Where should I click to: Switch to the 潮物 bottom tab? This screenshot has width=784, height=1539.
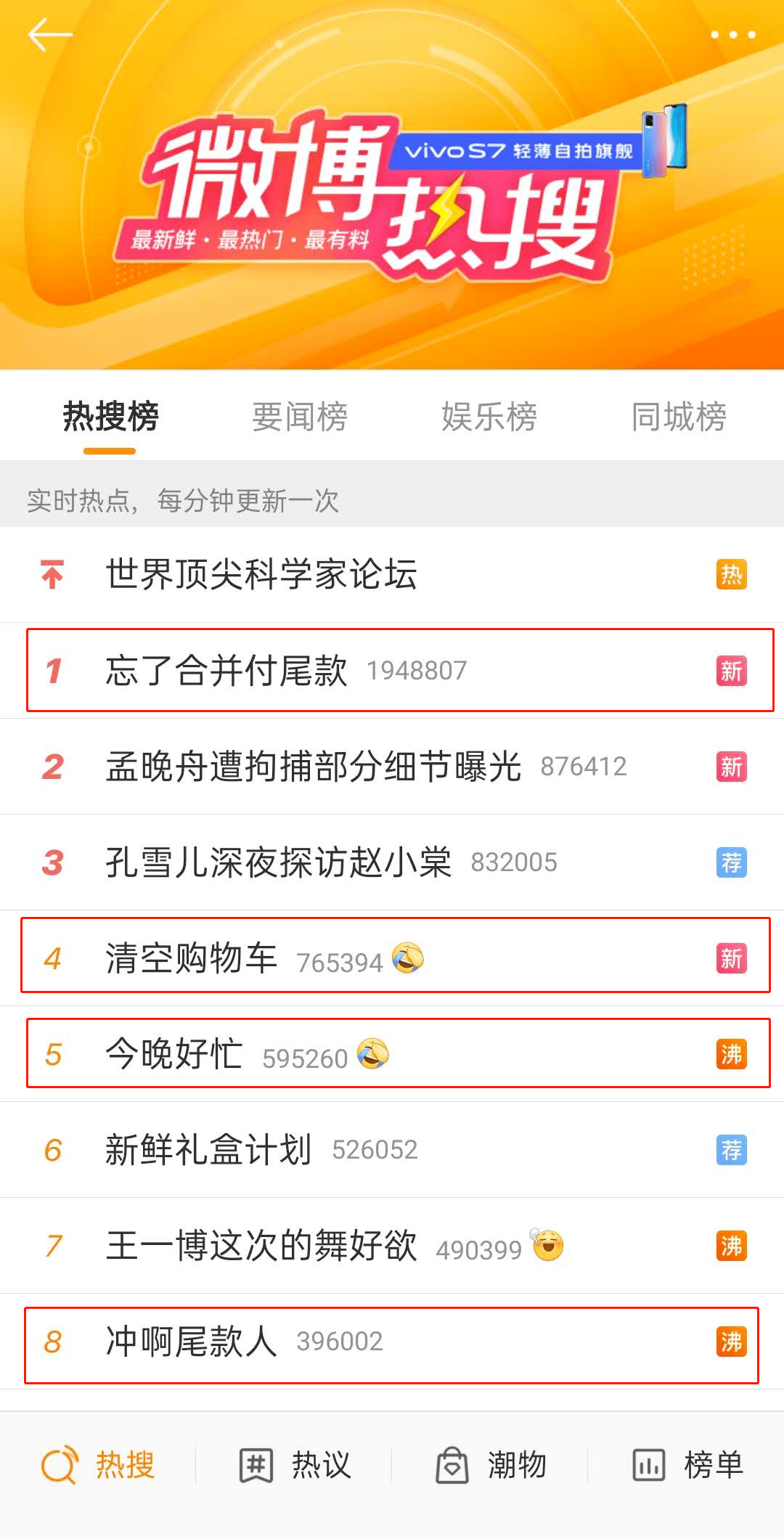(x=491, y=1465)
